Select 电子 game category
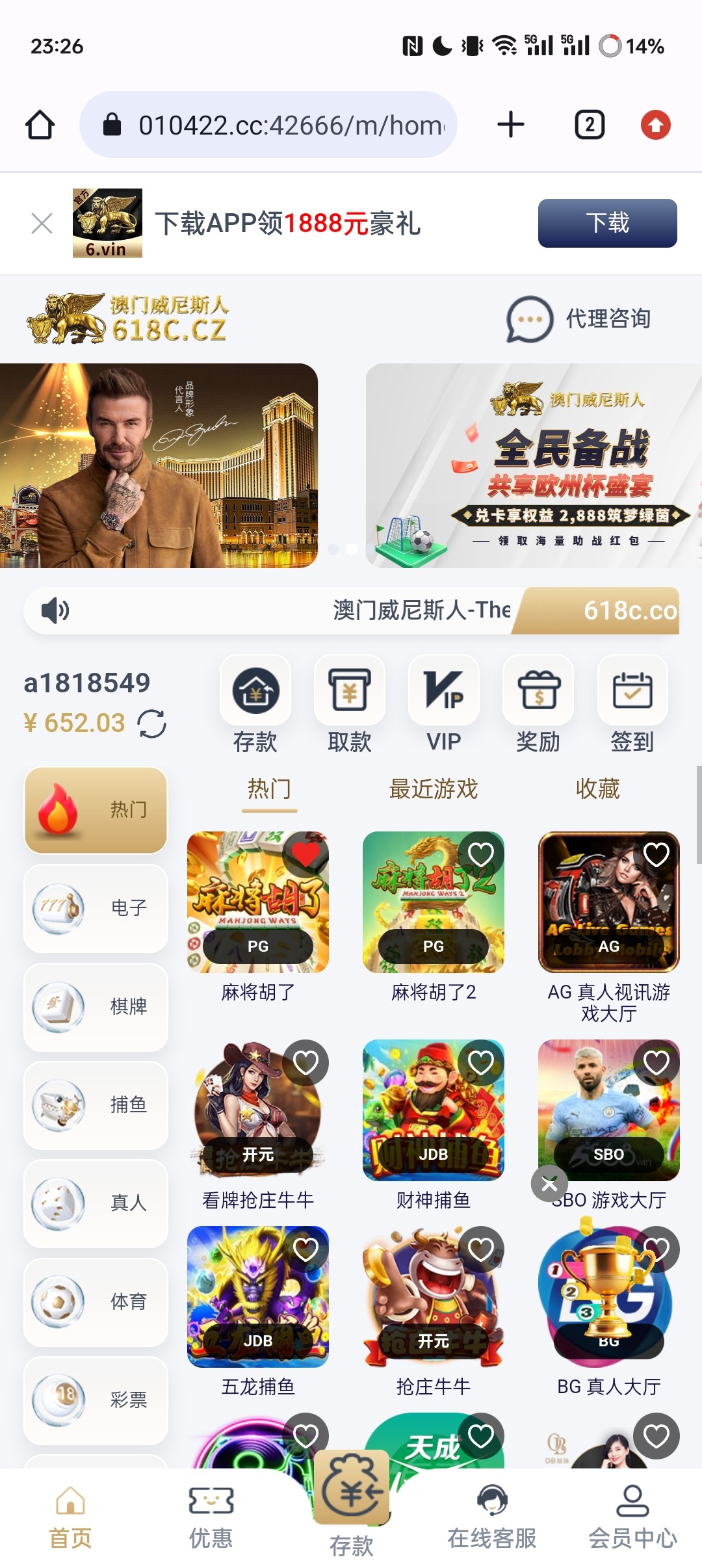The width and height of the screenshot is (702, 1568). (x=96, y=908)
